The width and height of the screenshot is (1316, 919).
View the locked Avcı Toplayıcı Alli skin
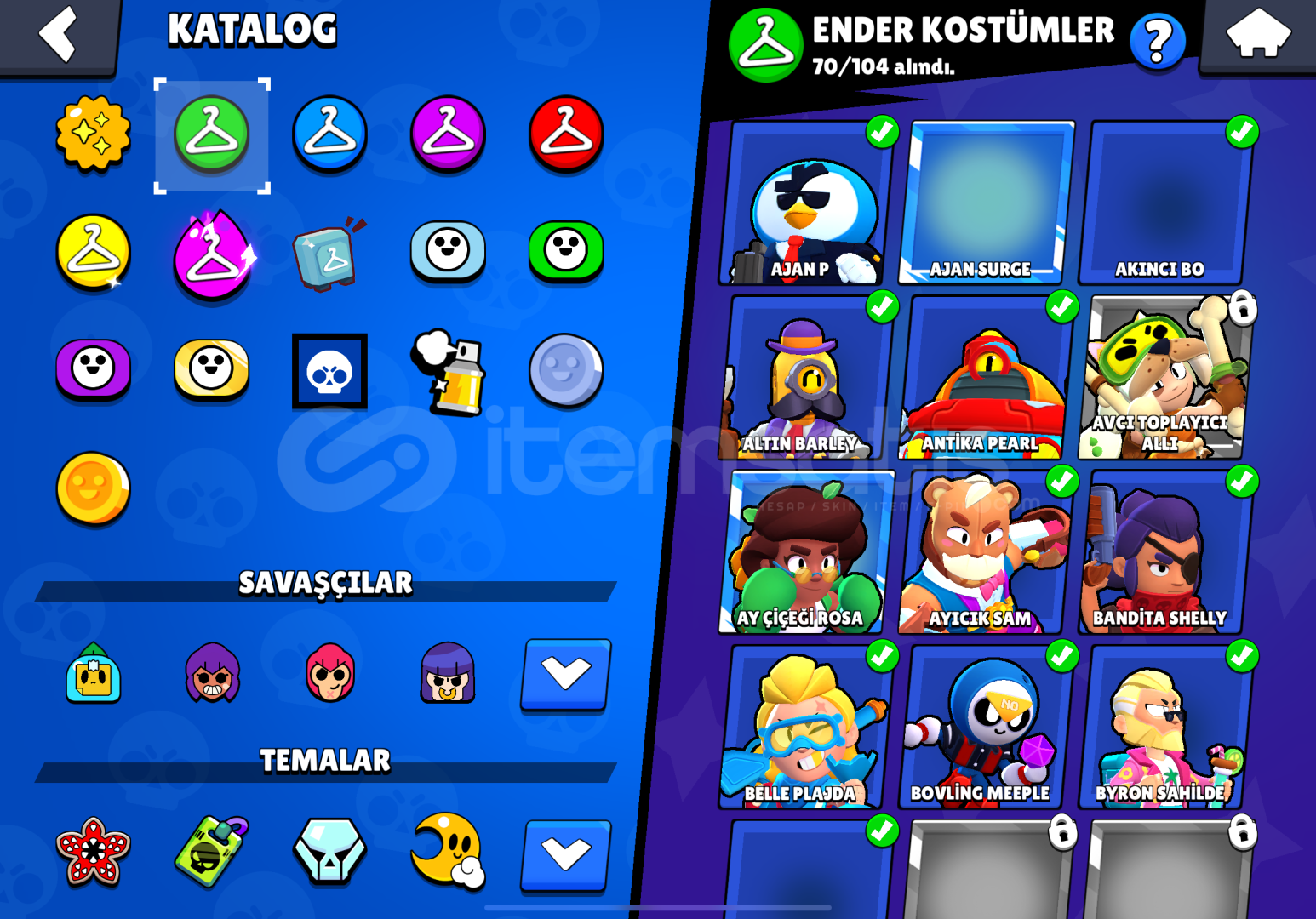tap(1164, 379)
